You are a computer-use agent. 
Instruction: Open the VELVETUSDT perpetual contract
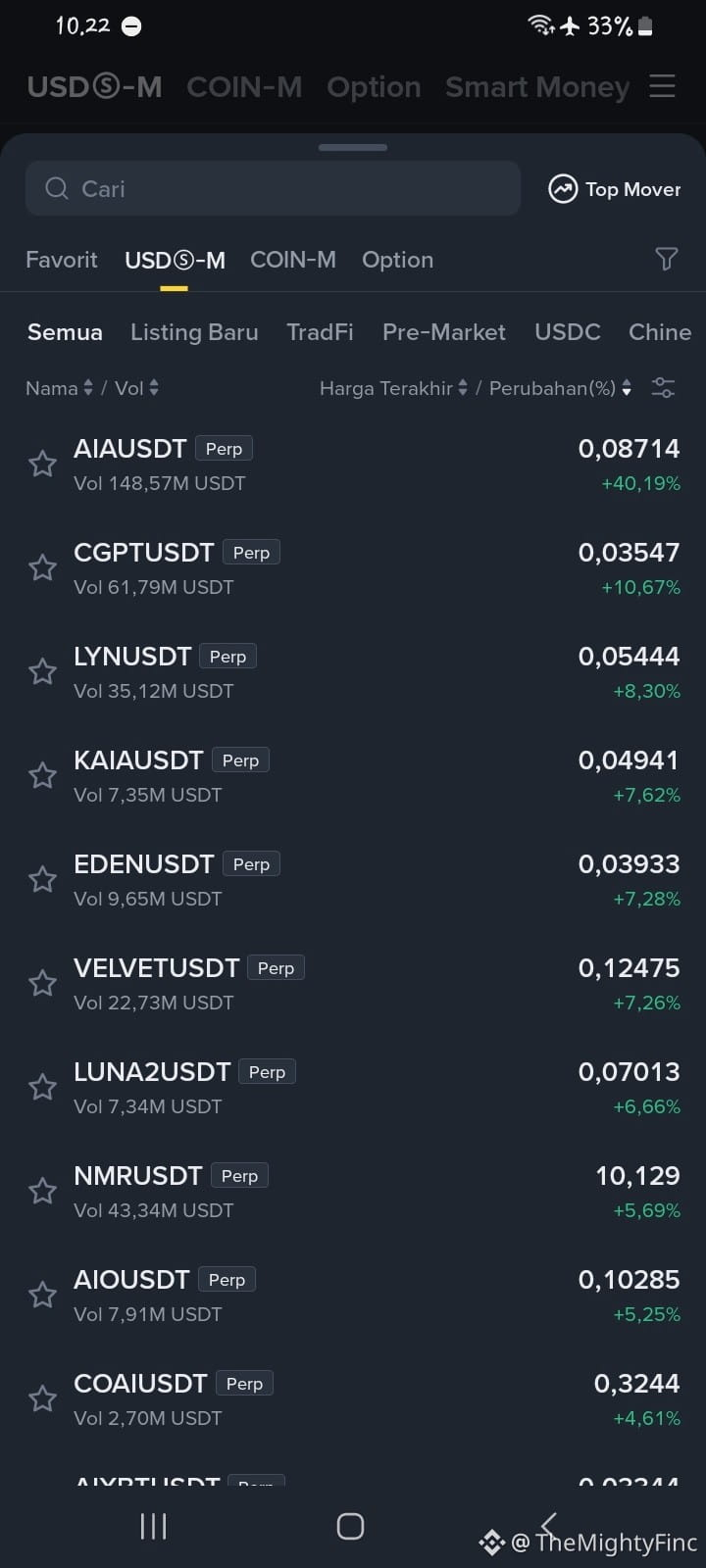click(x=353, y=984)
